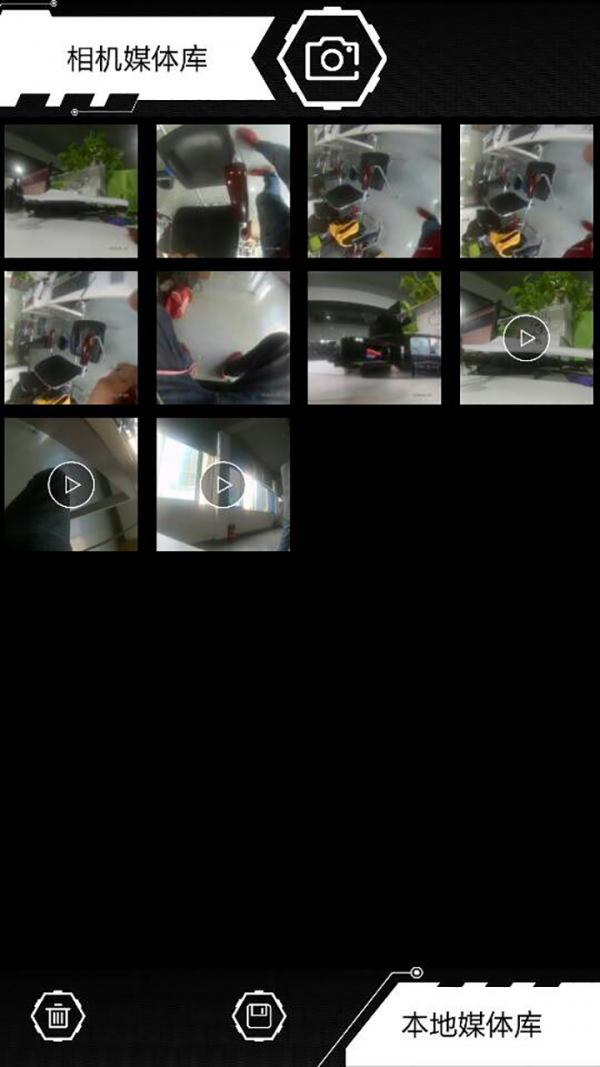The image size is (600, 1067).
Task: Tap the trash delete icon
Action: coord(59,1016)
